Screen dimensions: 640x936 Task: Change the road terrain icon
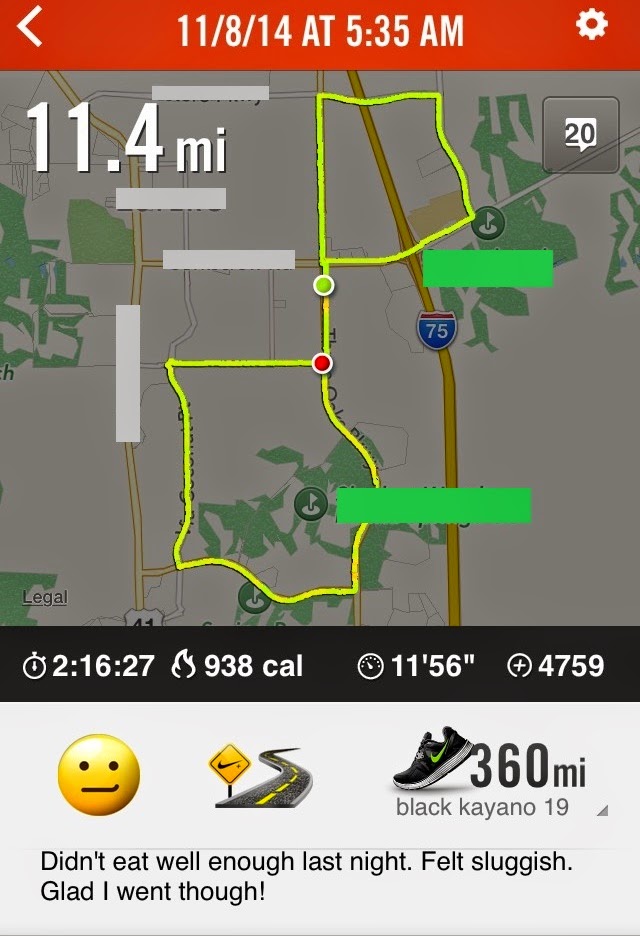tap(259, 775)
